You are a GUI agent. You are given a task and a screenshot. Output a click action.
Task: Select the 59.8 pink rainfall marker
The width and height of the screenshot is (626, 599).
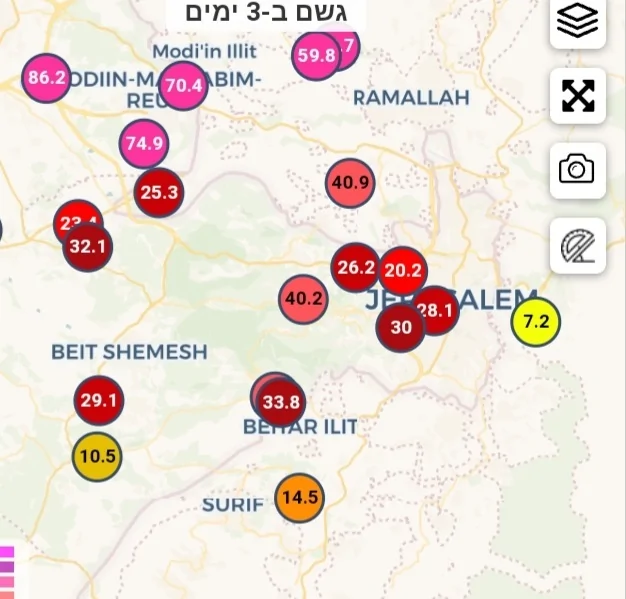(x=315, y=56)
